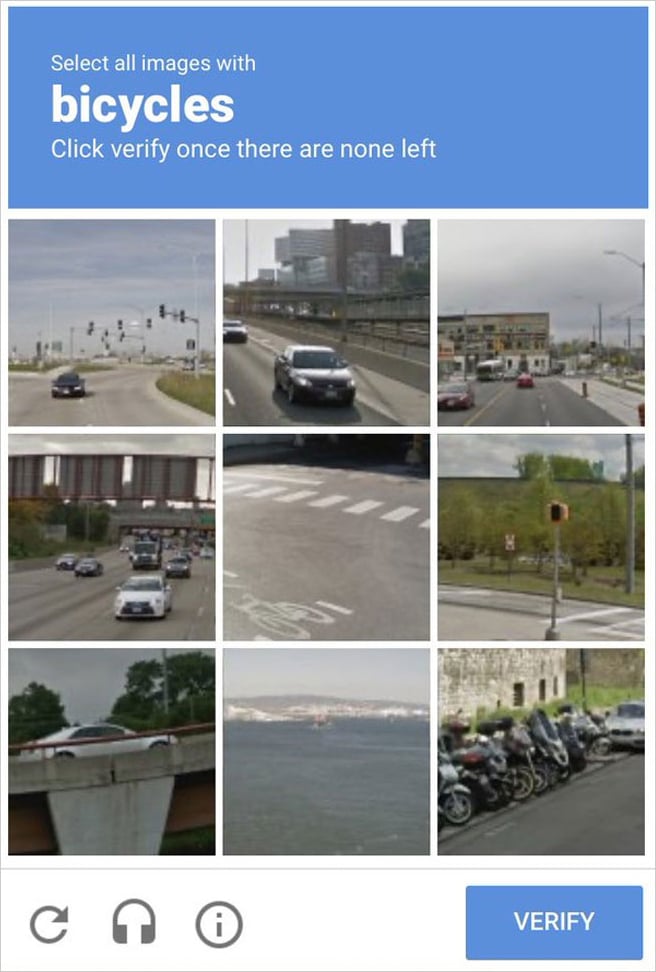Screen dimensions: 656x972
Task: Tap the tile with signal pole beside grassy park
Action: 540,537
